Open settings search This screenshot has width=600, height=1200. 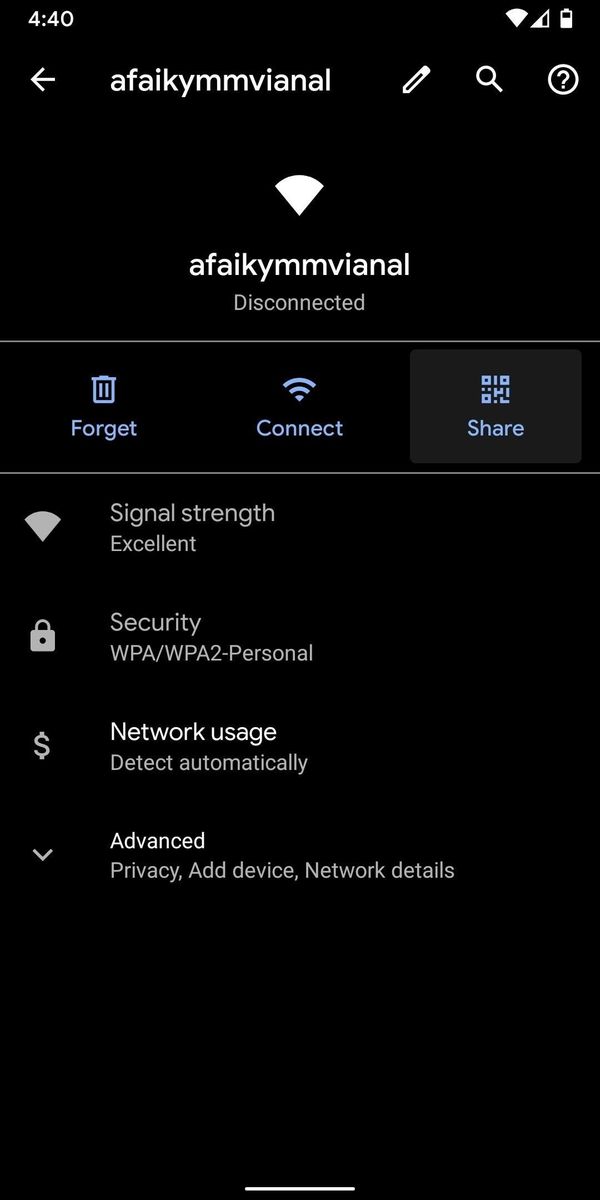tap(489, 80)
